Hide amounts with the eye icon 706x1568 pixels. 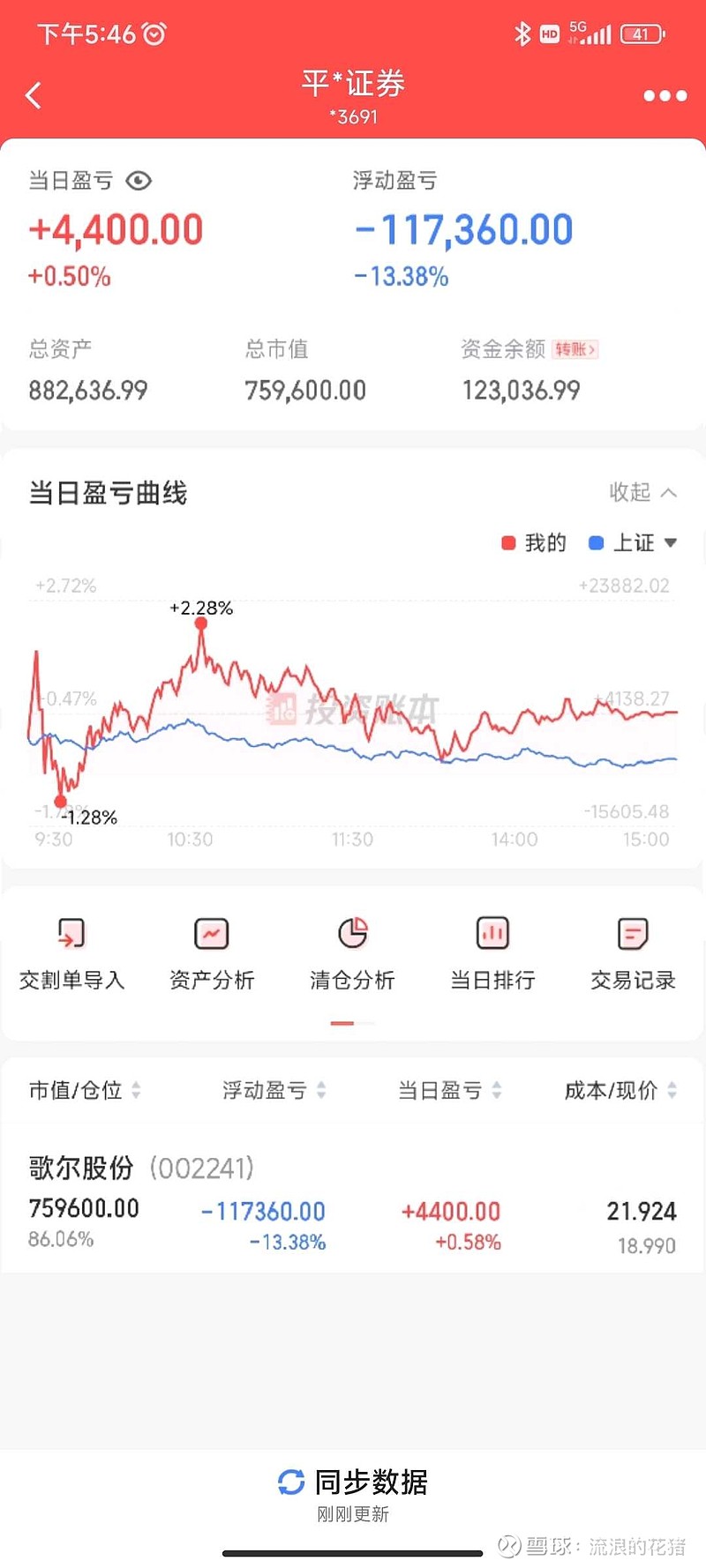point(139,181)
